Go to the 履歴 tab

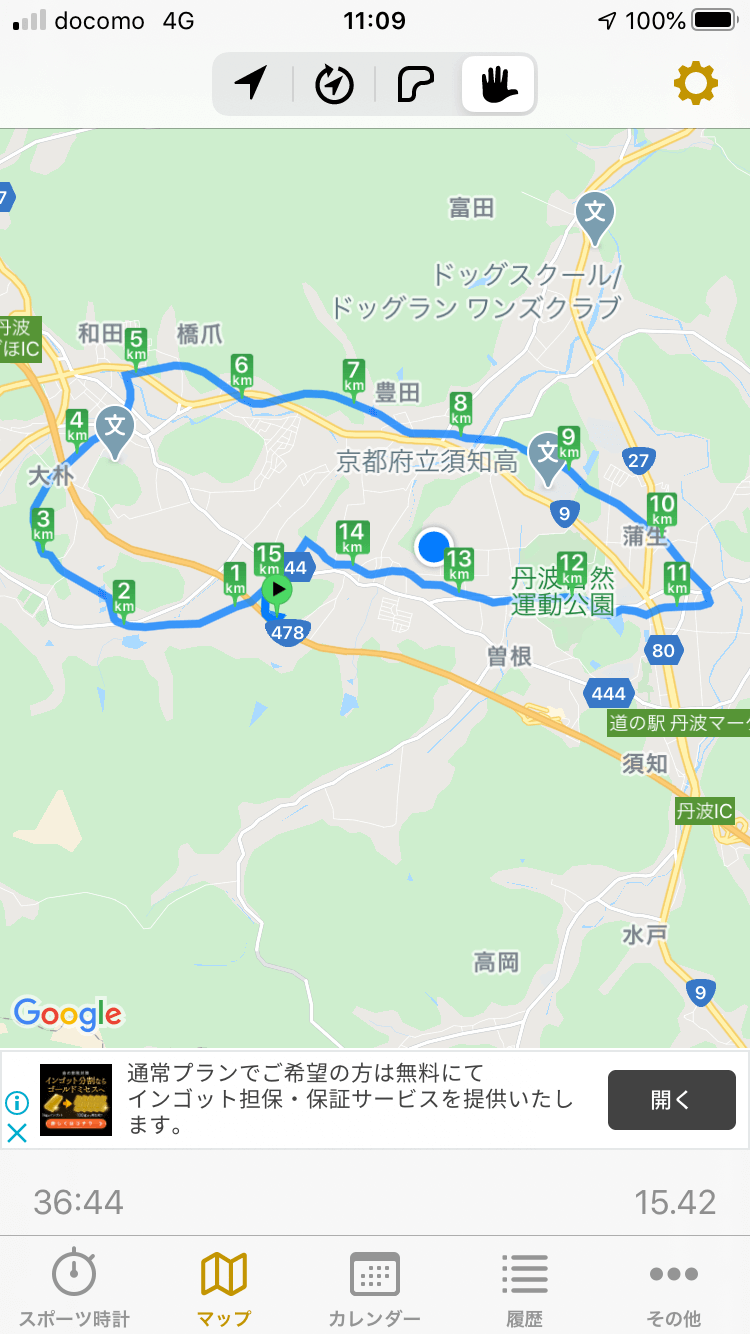524,1288
